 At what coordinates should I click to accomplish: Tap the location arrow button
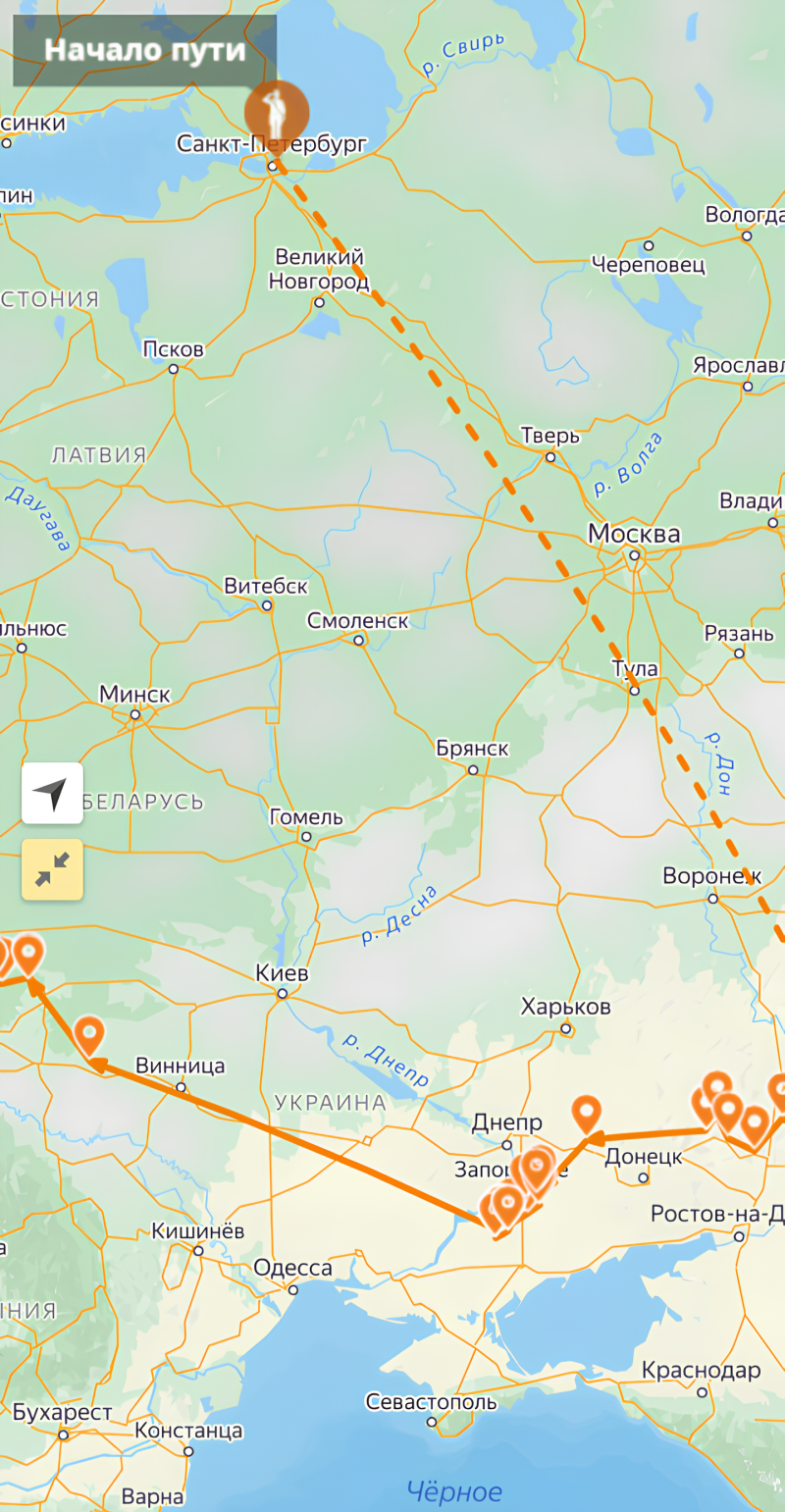[52, 792]
